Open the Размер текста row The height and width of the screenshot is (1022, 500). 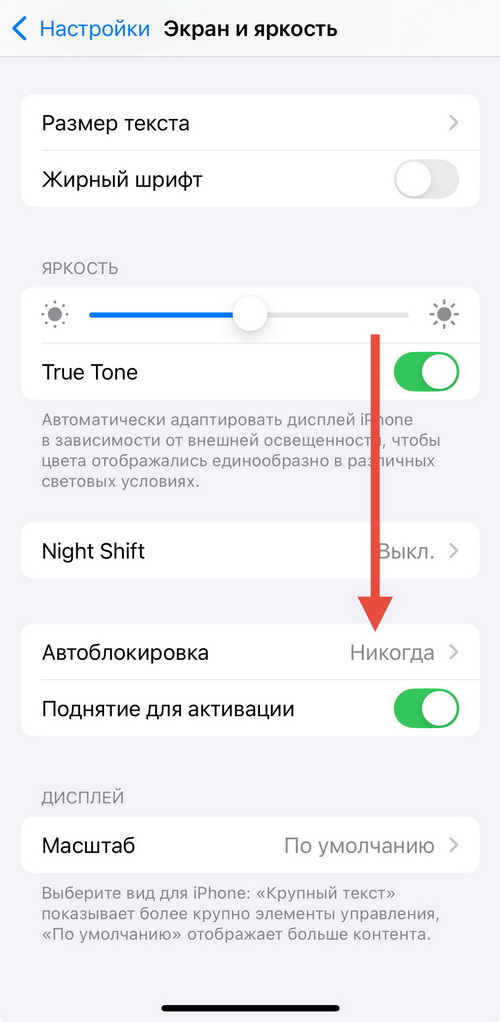[x=250, y=123]
